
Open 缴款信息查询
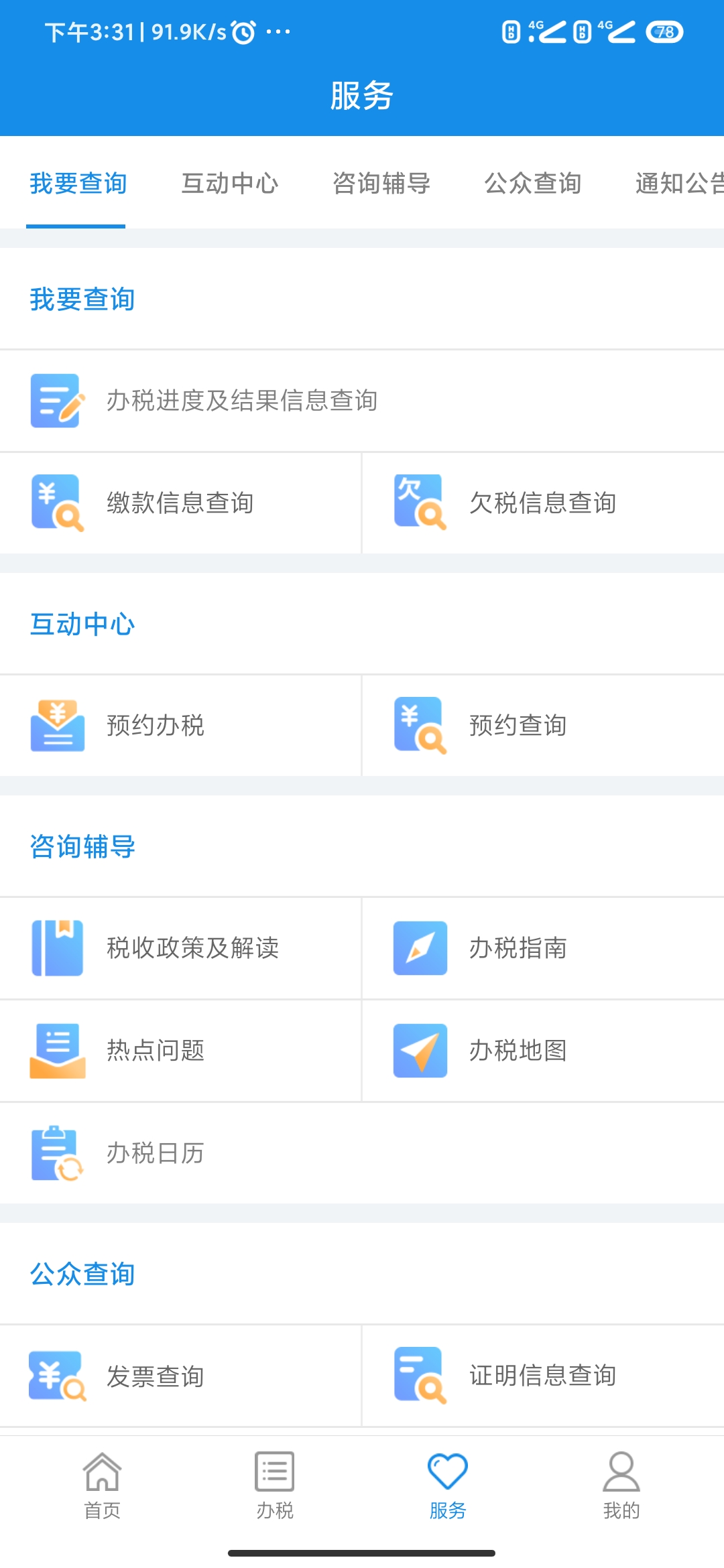point(180,503)
